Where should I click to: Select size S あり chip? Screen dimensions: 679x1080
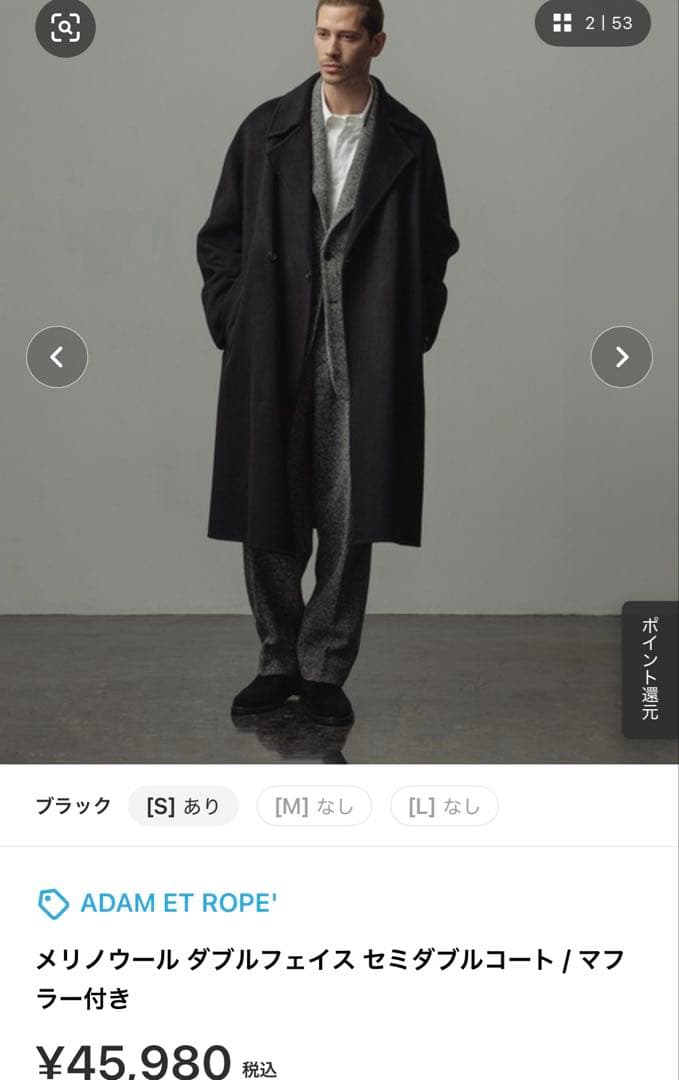pos(183,806)
